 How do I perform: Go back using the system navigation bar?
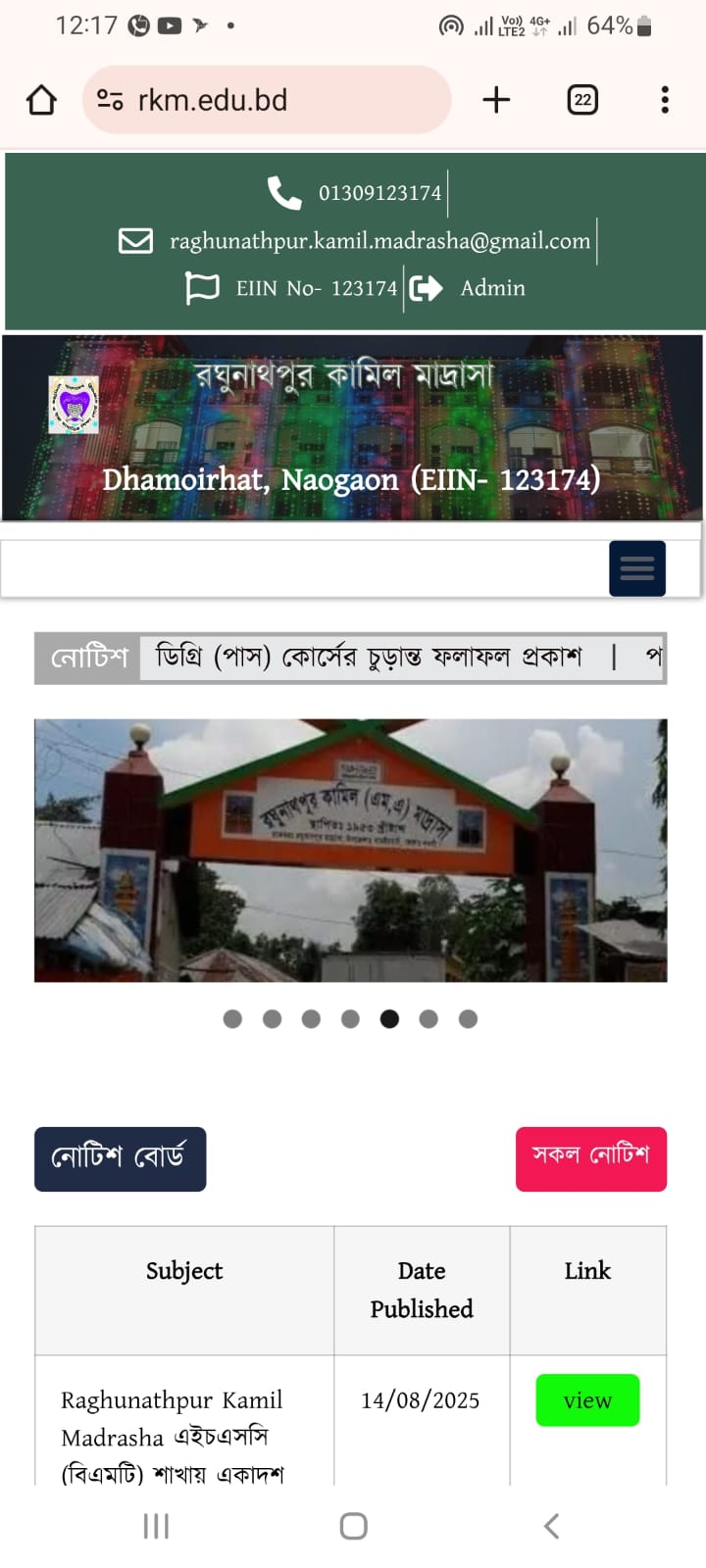pyautogui.click(x=551, y=1526)
